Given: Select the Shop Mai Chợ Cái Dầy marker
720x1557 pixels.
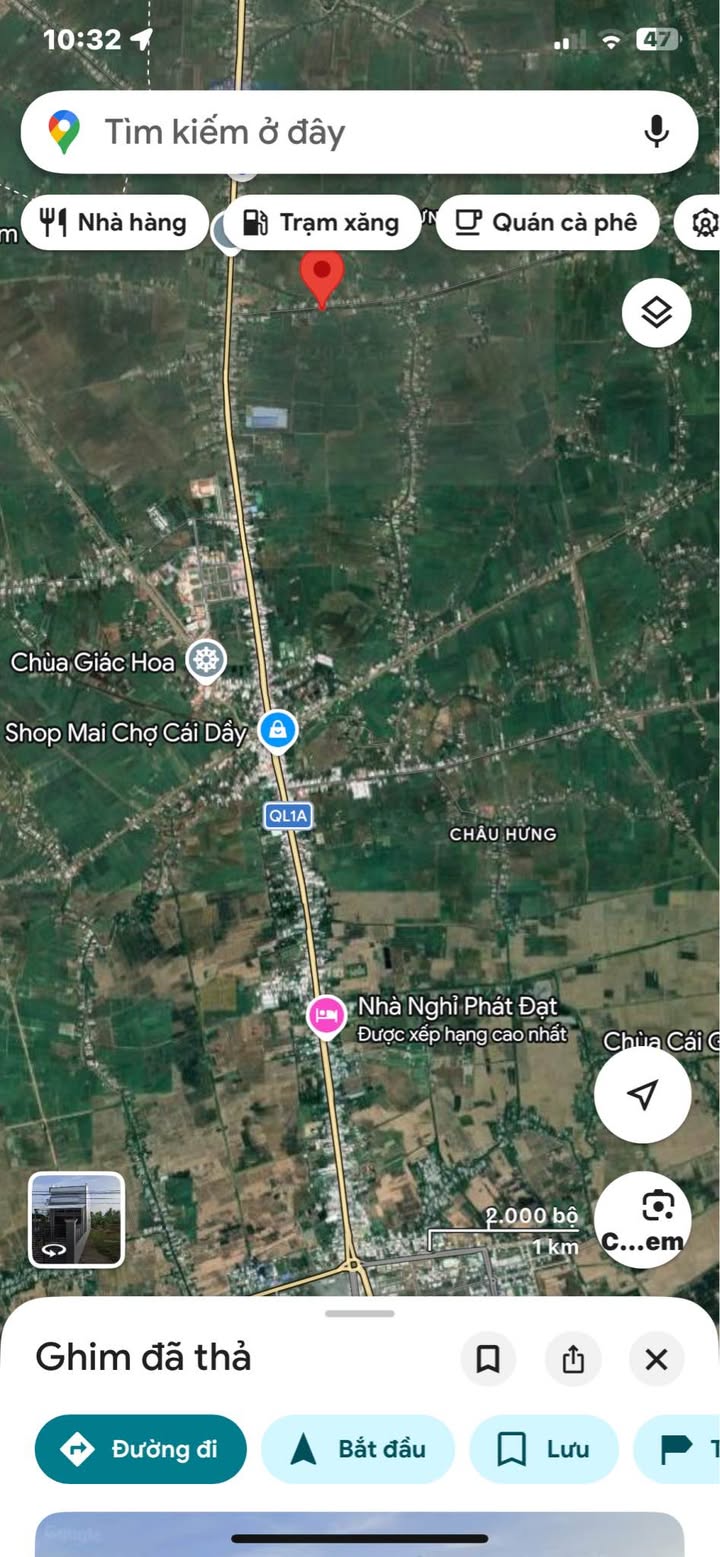Looking at the screenshot, I should [278, 731].
